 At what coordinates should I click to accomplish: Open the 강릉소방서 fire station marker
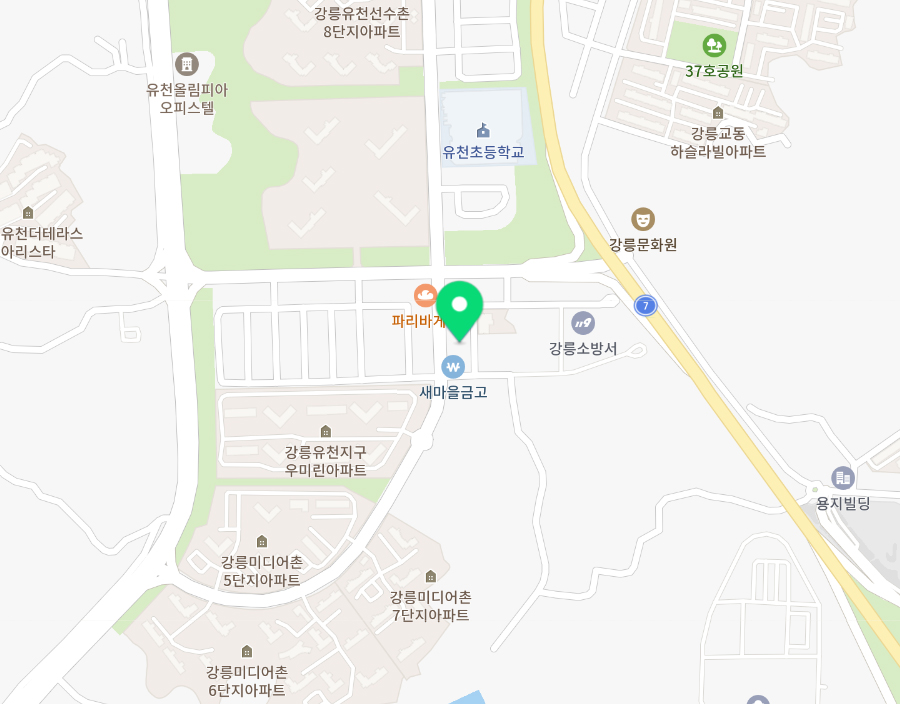pos(583,323)
